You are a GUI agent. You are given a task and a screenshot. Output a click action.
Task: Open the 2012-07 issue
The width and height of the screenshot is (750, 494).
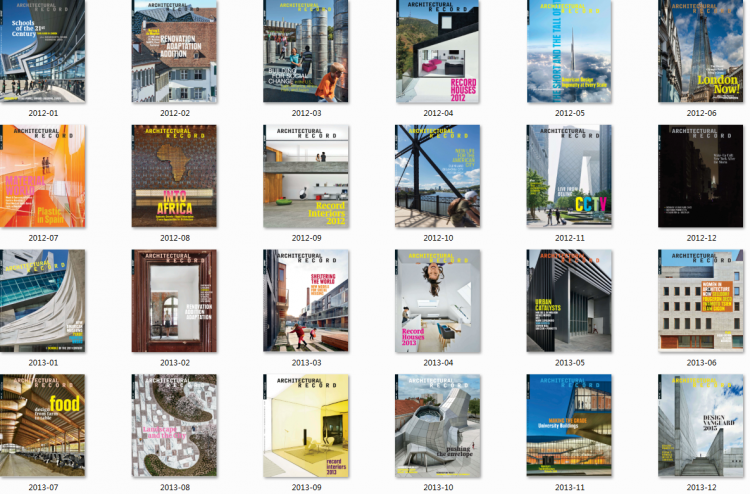click(x=43, y=176)
